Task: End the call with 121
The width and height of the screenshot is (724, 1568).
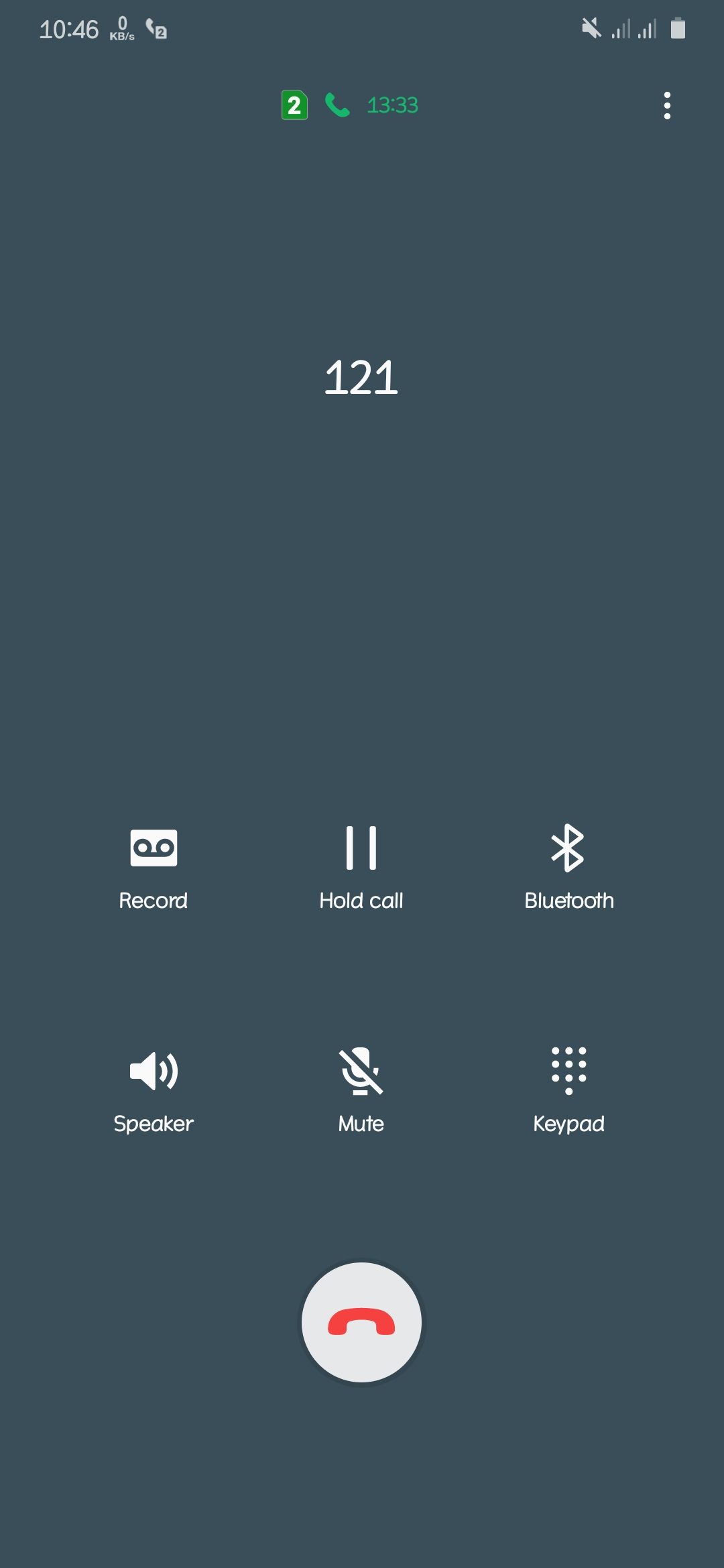Action: click(361, 1322)
